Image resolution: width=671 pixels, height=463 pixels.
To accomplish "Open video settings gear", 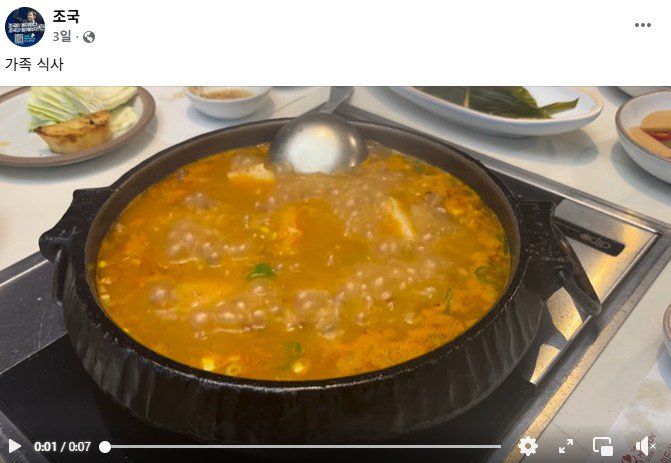I will click(x=527, y=446).
